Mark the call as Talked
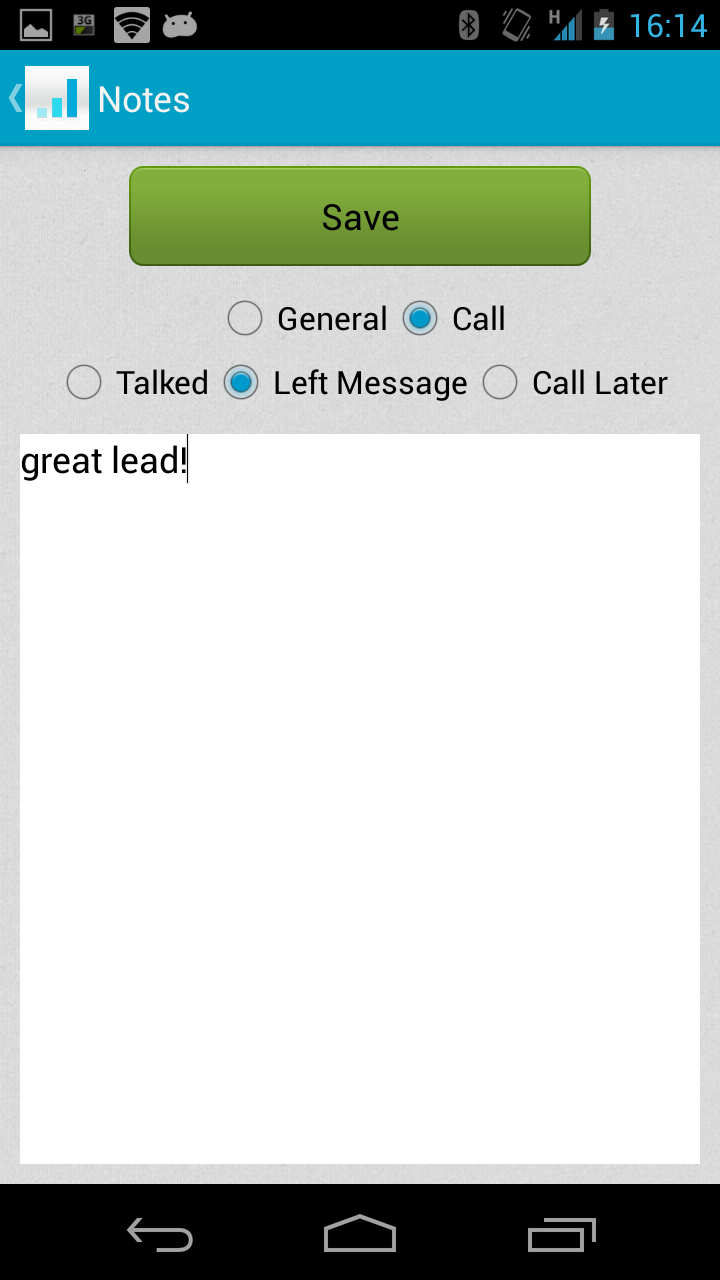The image size is (720, 1280). (x=84, y=382)
